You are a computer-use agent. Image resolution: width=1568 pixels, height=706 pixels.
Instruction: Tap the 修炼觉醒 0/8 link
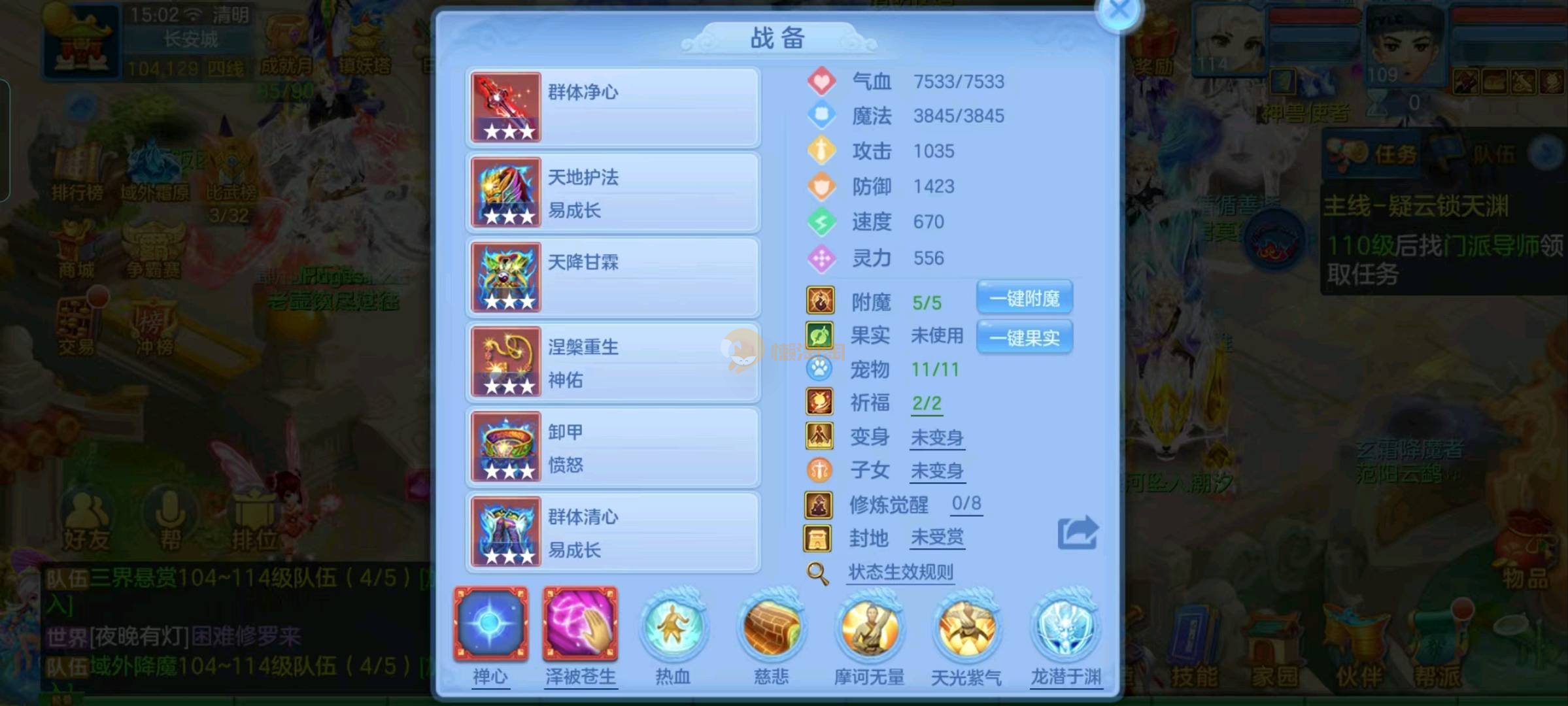coord(966,504)
